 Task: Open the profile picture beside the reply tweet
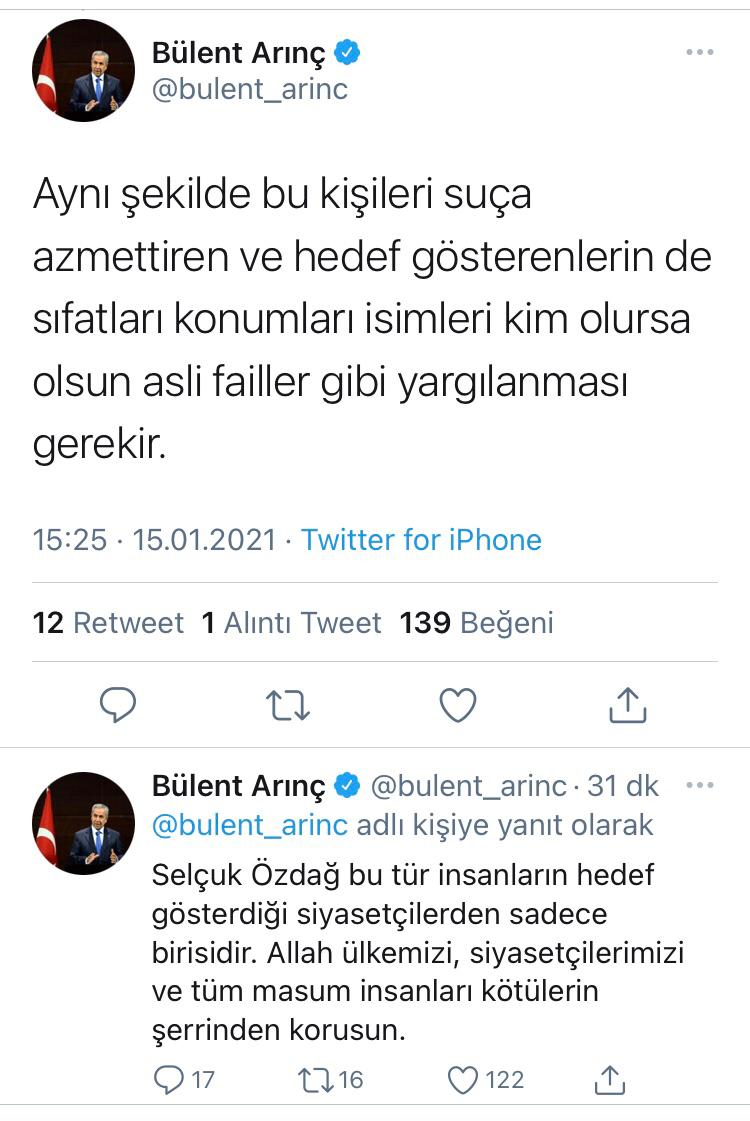[84, 822]
